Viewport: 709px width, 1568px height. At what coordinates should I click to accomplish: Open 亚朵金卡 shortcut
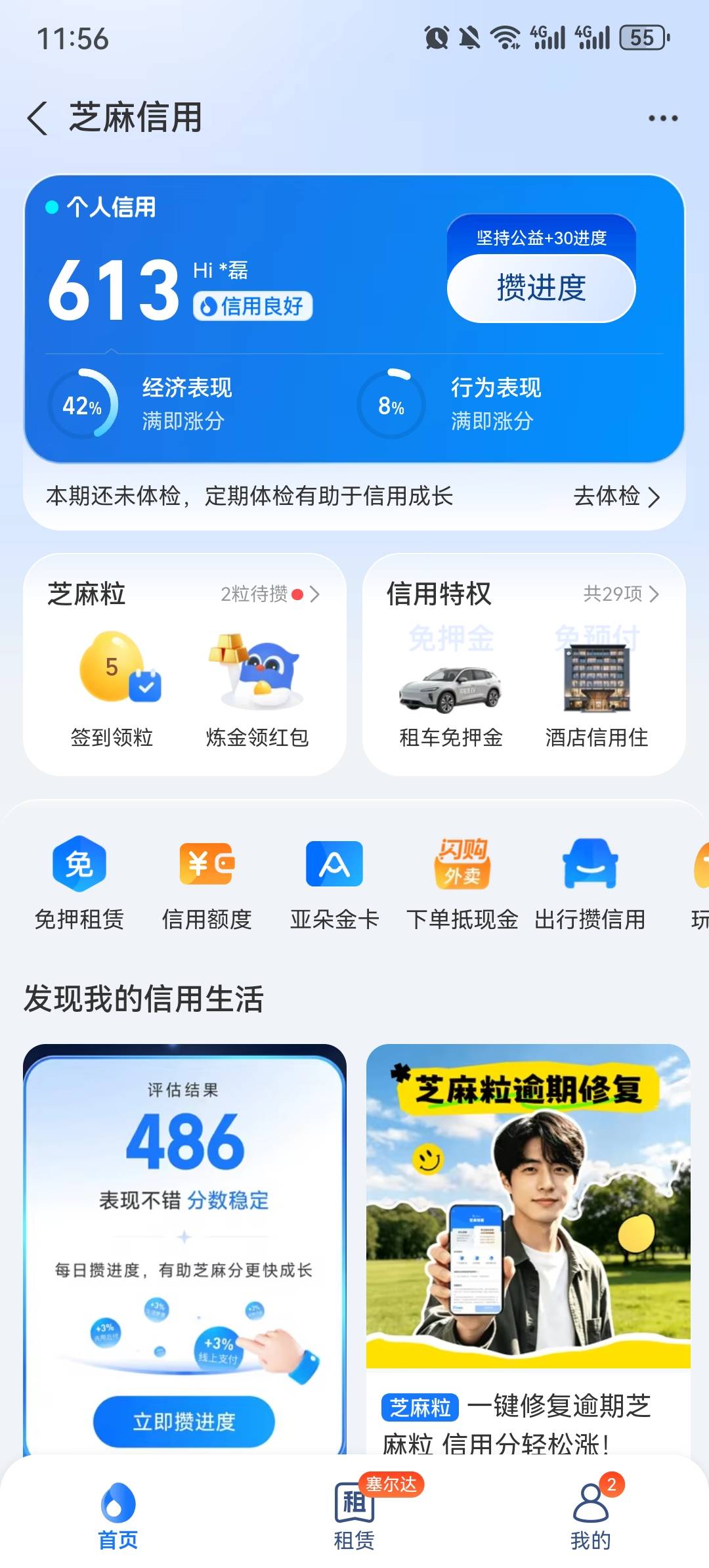[334, 883]
